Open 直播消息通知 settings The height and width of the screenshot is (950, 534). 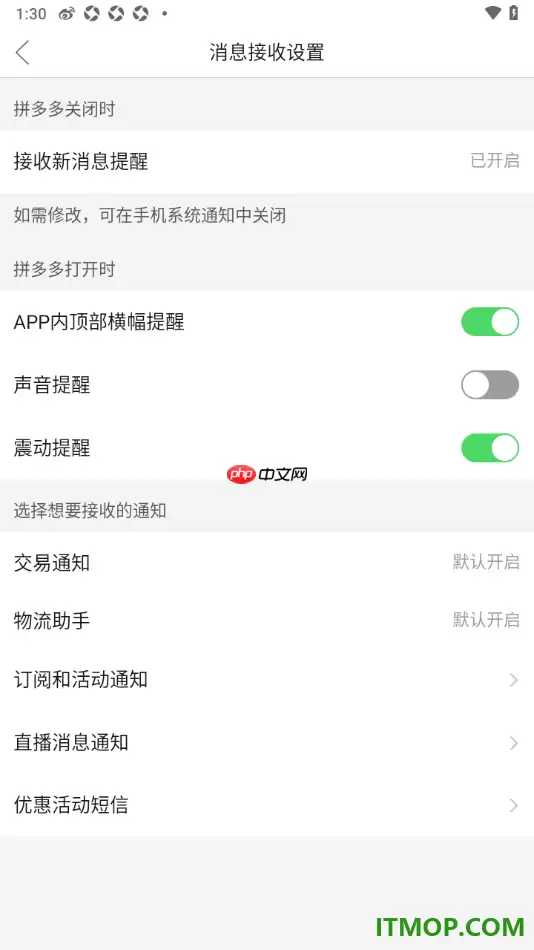pyautogui.click(x=267, y=743)
